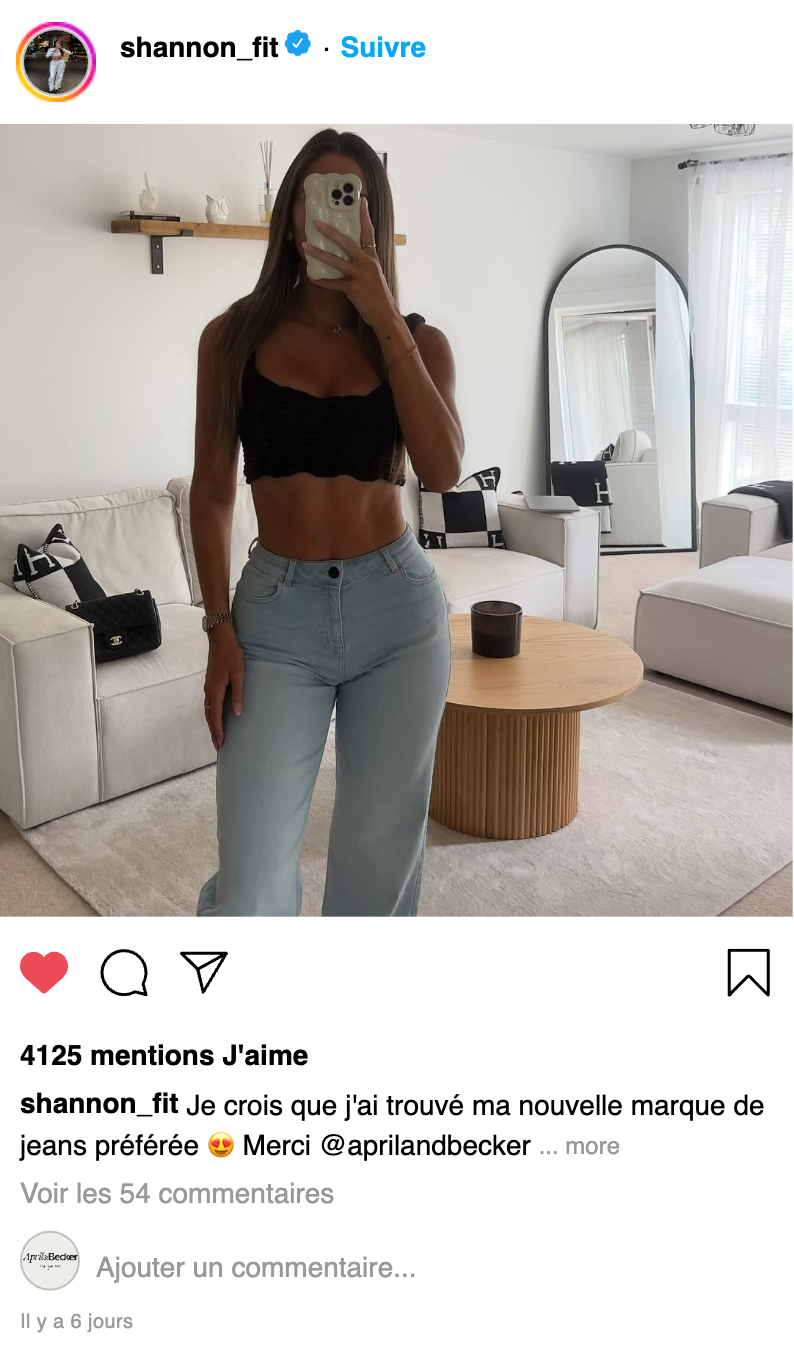Open Voir les 54 commentaires
794x1352 pixels.
point(177,1193)
